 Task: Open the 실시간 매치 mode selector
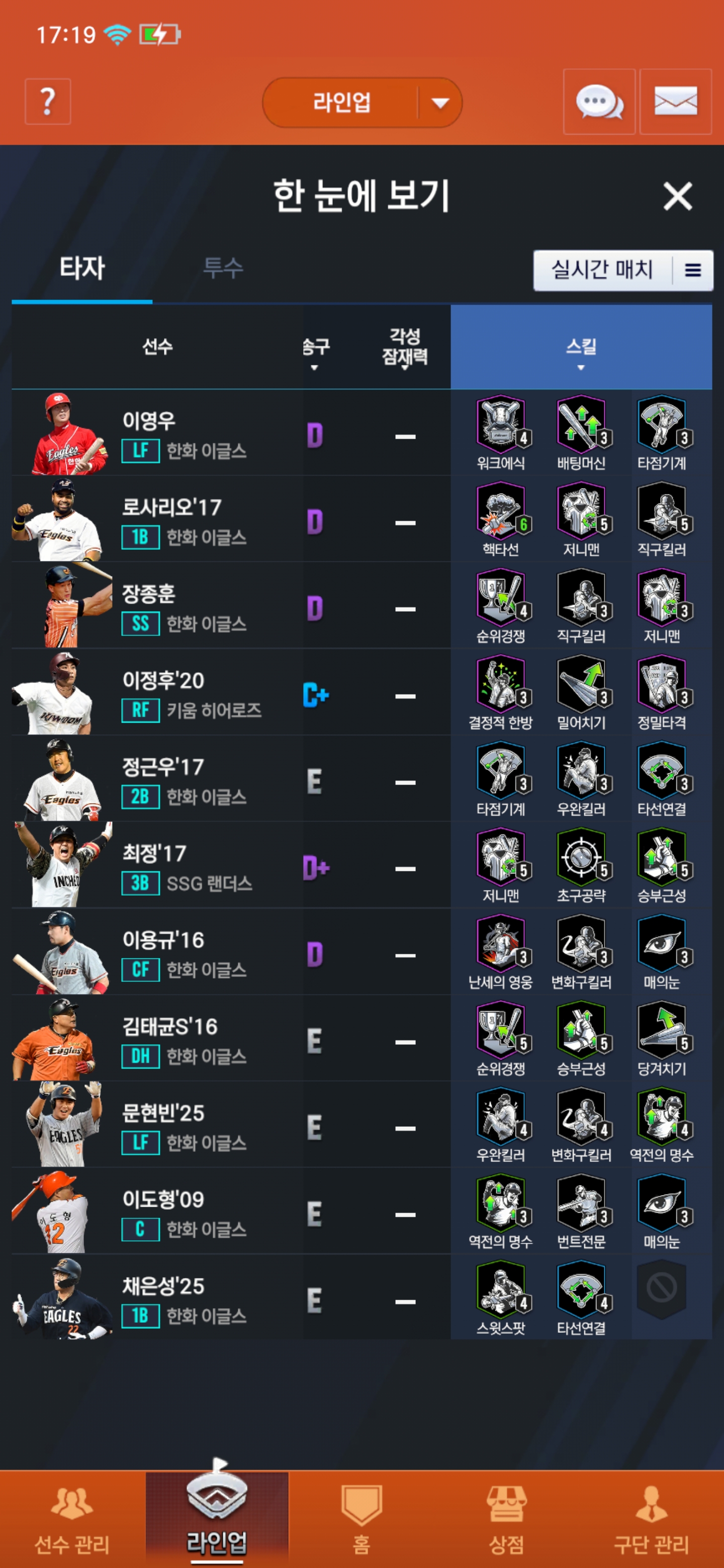pos(623,270)
